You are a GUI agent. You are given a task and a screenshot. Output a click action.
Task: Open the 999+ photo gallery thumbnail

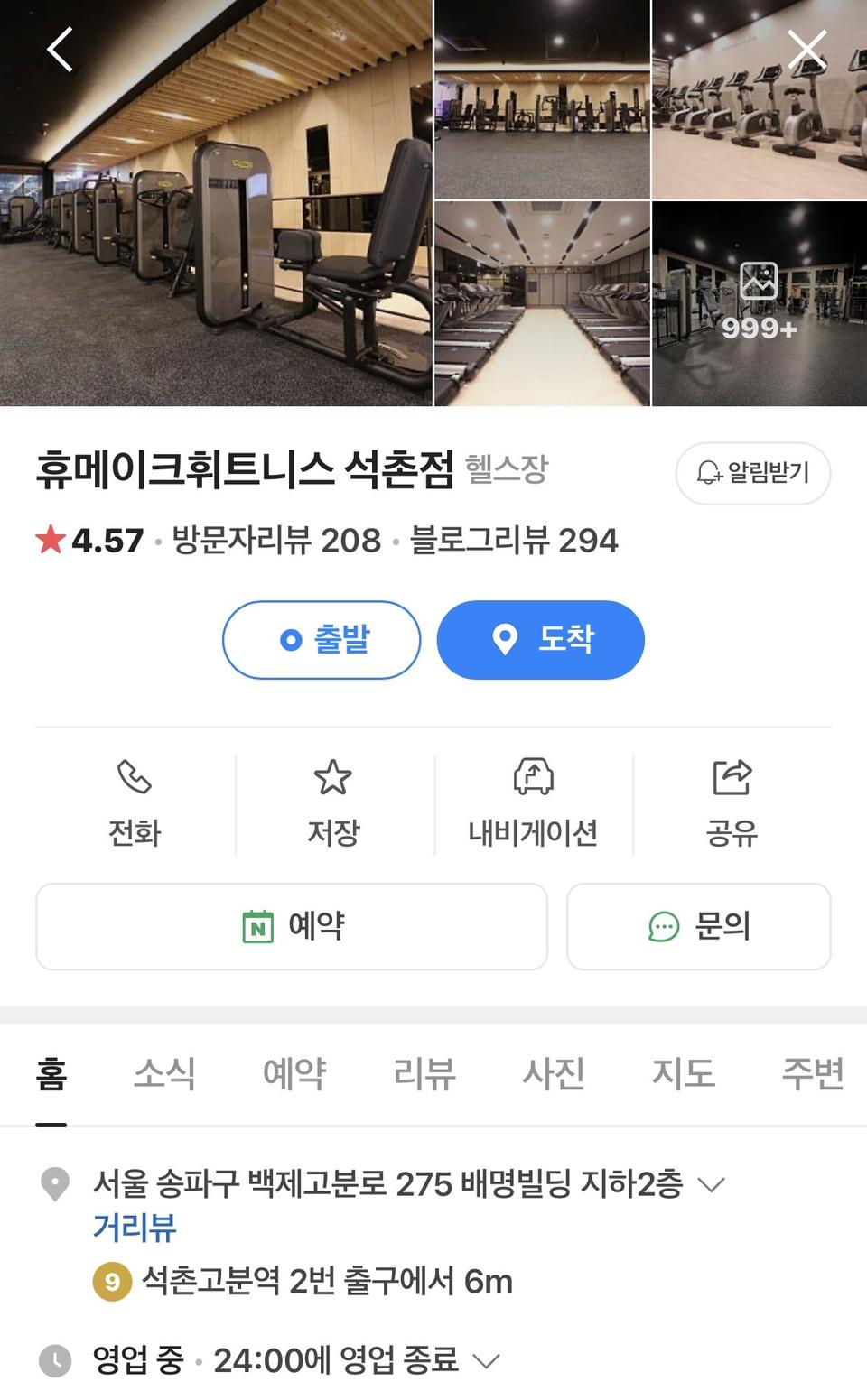pos(760,303)
